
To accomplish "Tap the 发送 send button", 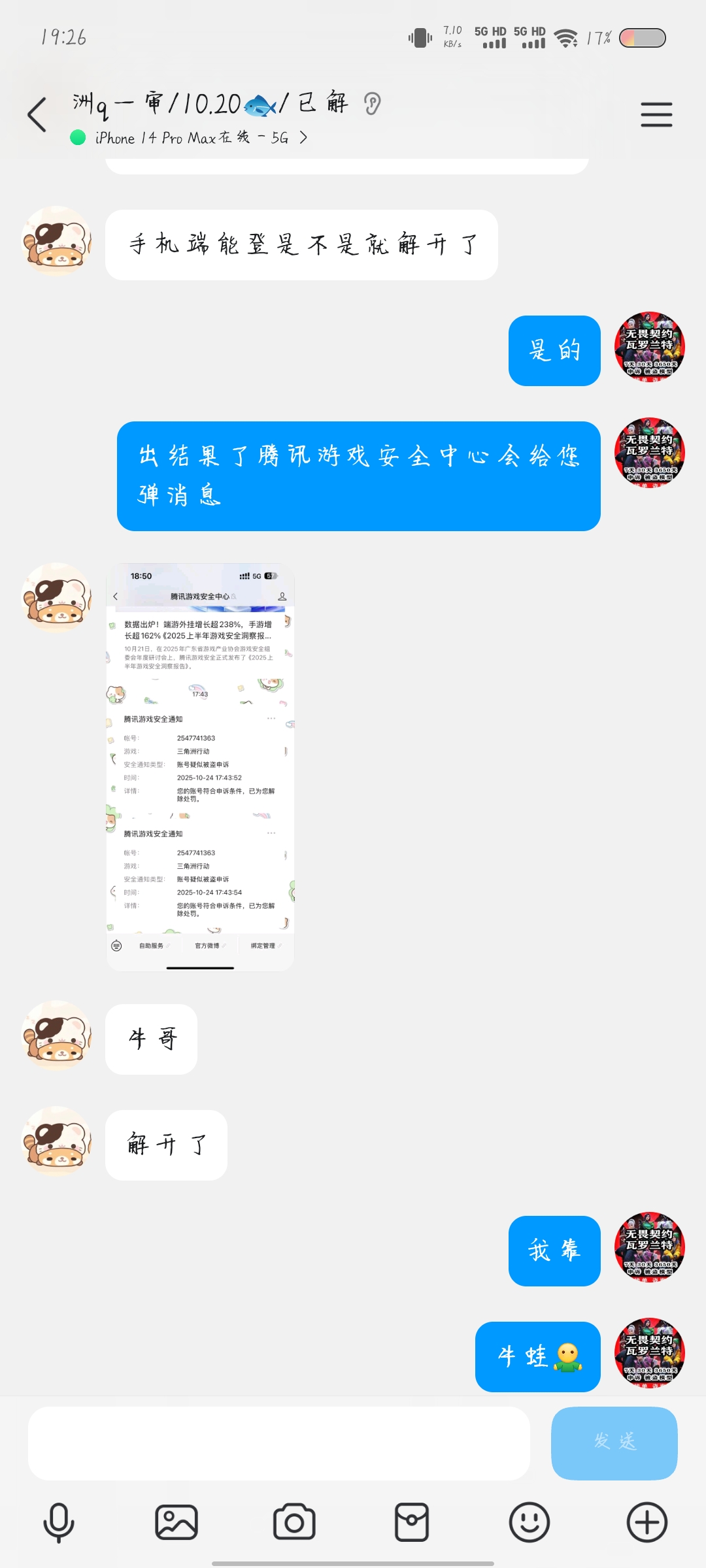I will [614, 1443].
